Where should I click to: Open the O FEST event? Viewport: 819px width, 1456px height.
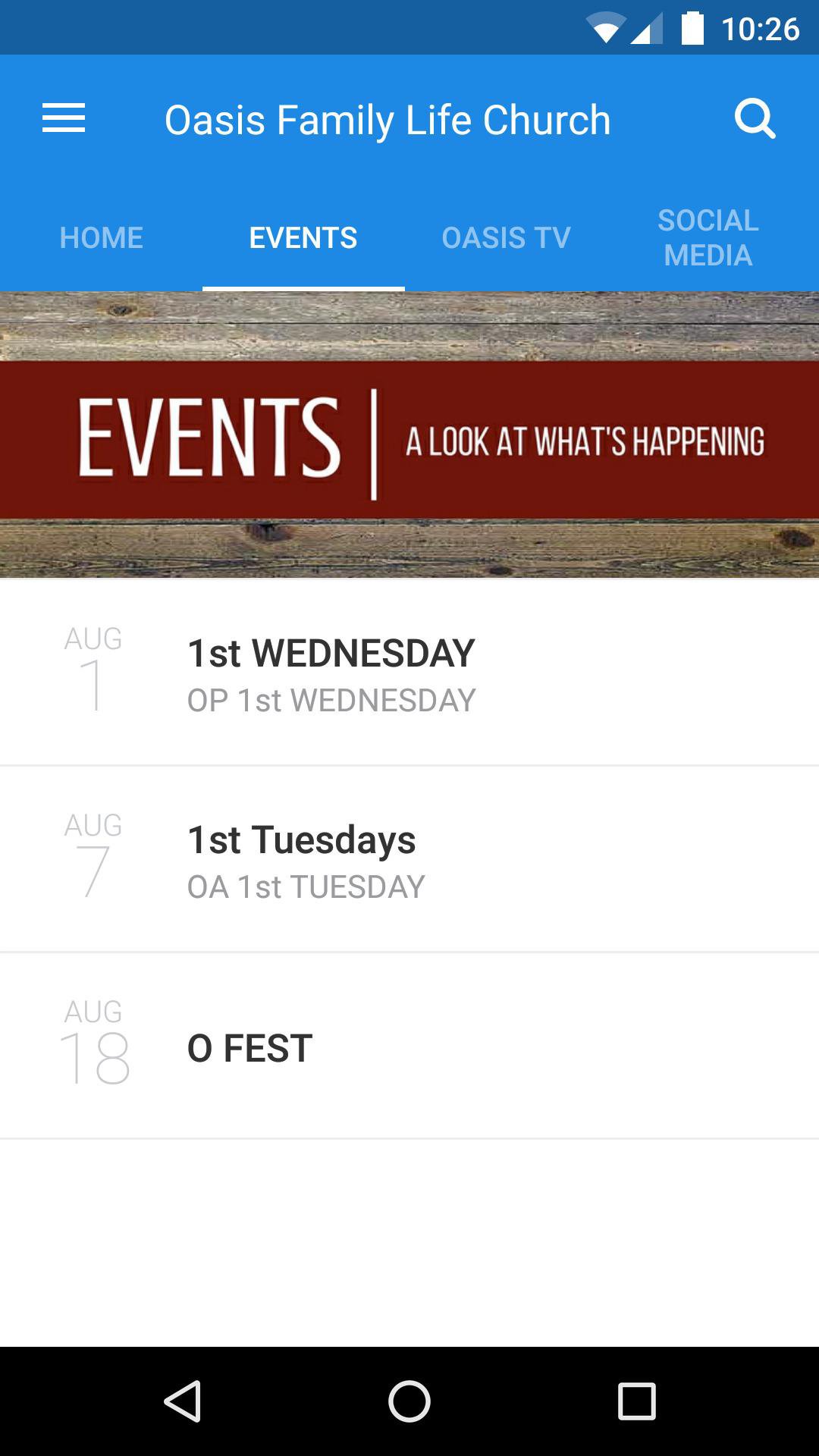pos(409,1046)
